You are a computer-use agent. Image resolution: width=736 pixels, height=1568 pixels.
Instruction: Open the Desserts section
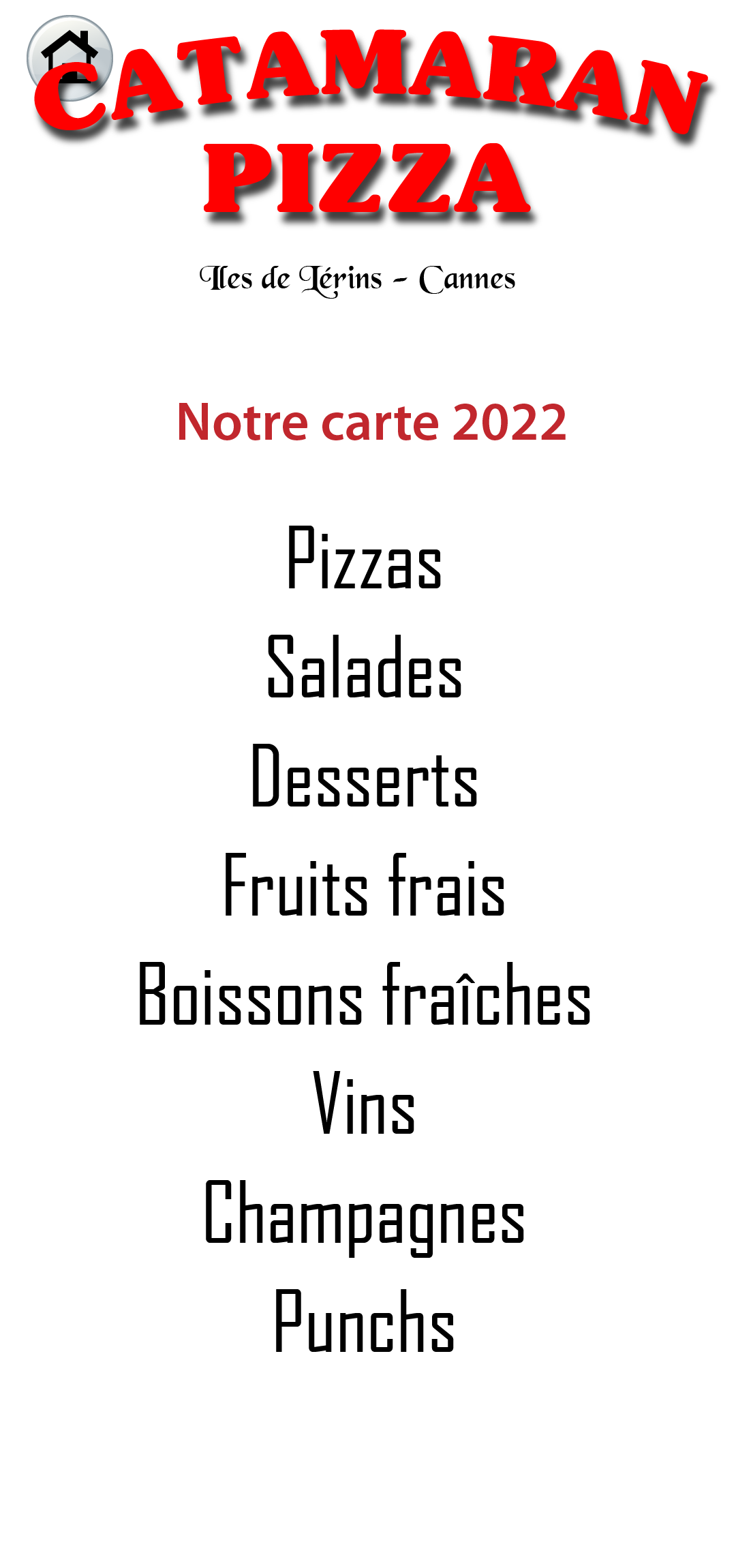(365, 777)
